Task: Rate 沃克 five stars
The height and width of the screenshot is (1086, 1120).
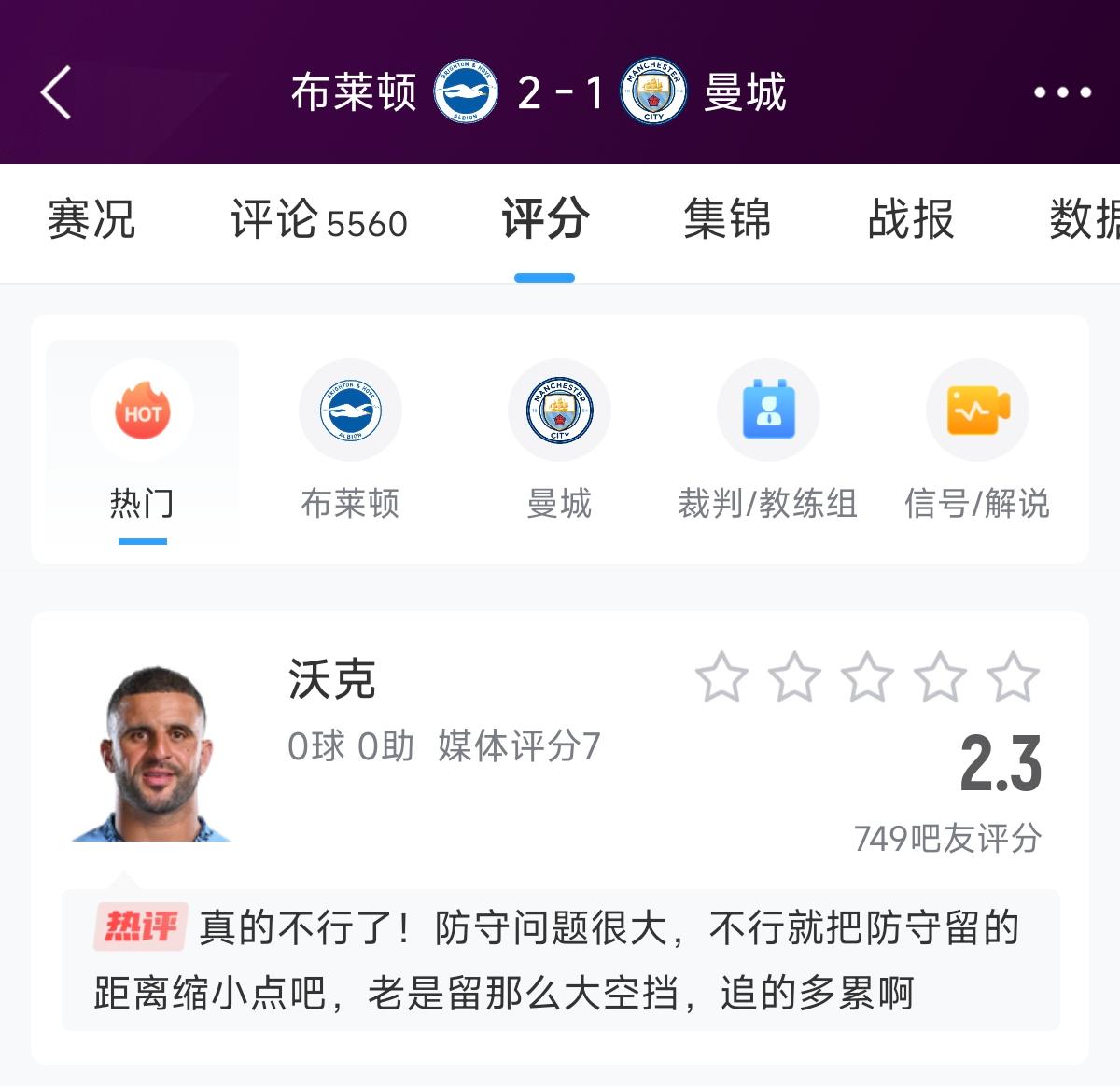Action: coord(1013,677)
